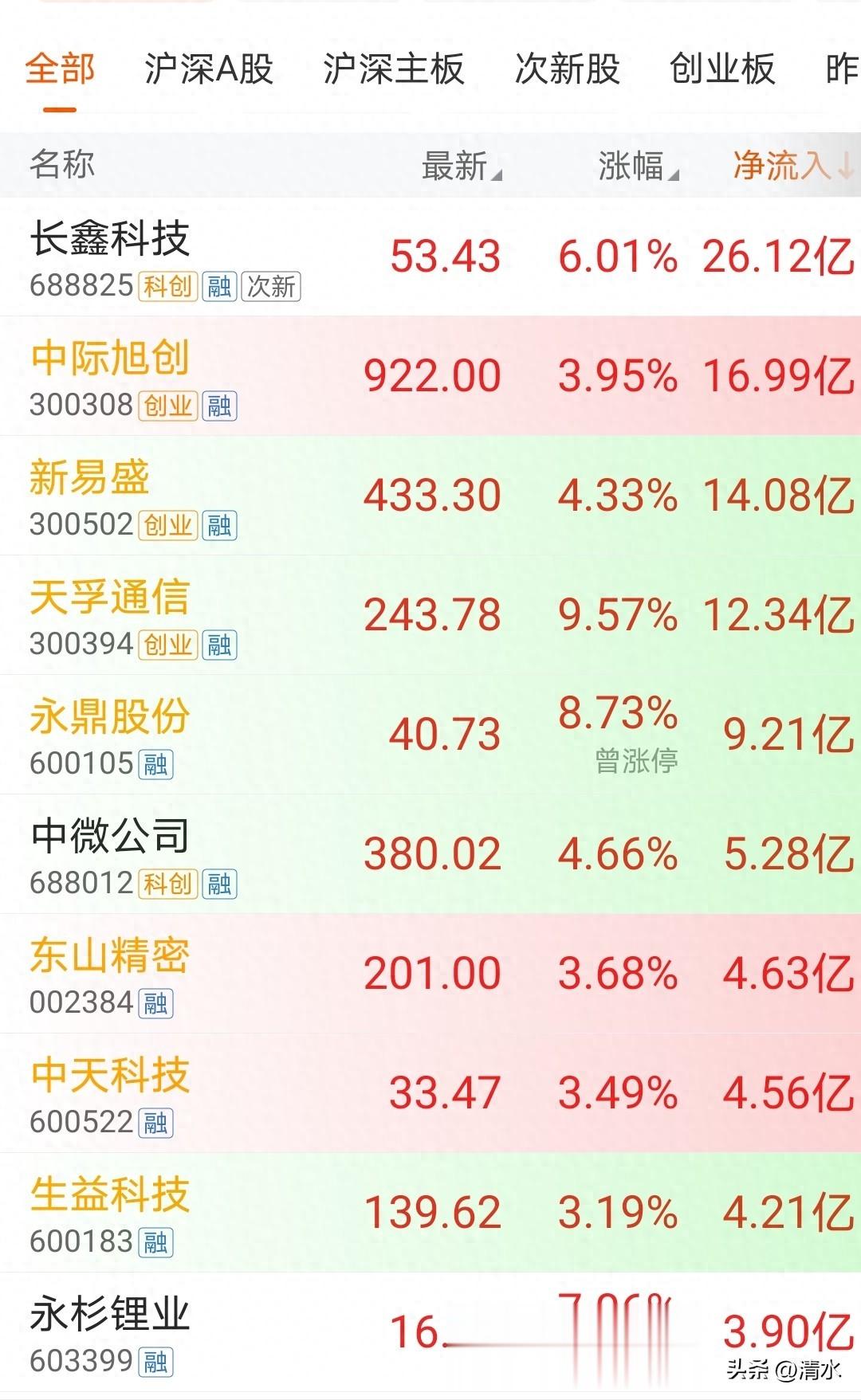Toggle the 净流入 sort order
The height and width of the screenshot is (1400, 861).
click(793, 166)
